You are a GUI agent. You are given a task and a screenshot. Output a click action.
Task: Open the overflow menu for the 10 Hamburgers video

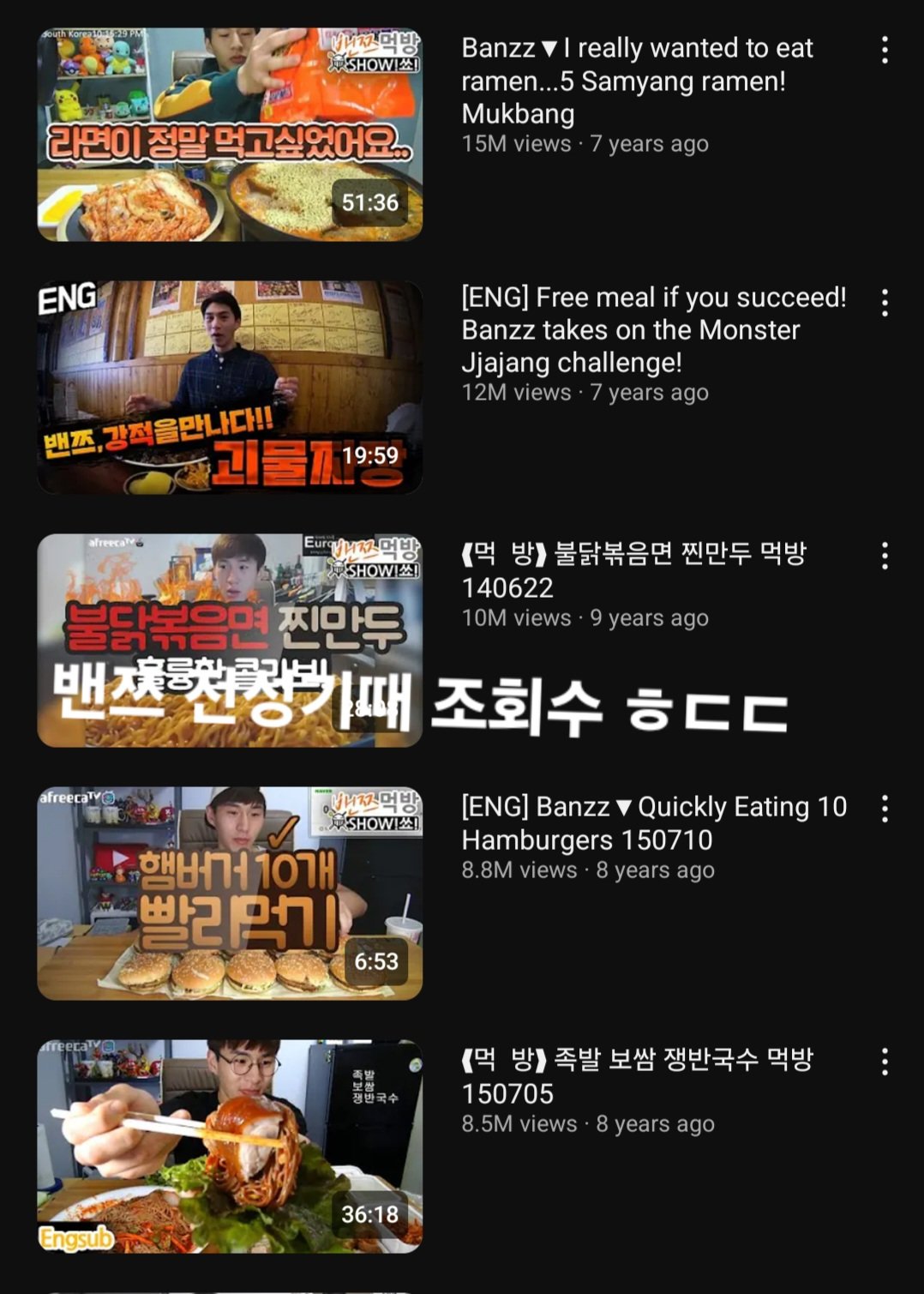pyautogui.click(x=885, y=809)
